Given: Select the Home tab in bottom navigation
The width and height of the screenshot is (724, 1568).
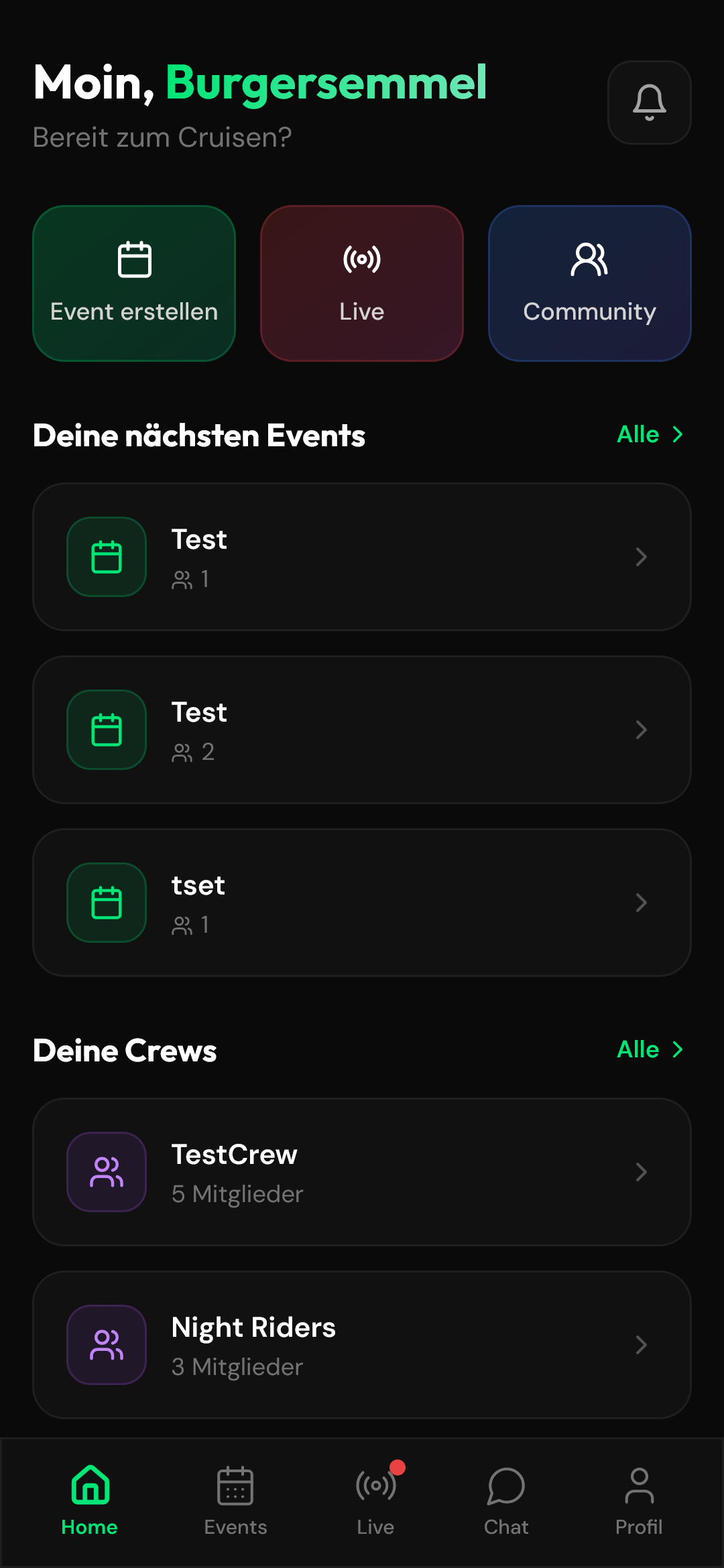Looking at the screenshot, I should (90, 1501).
